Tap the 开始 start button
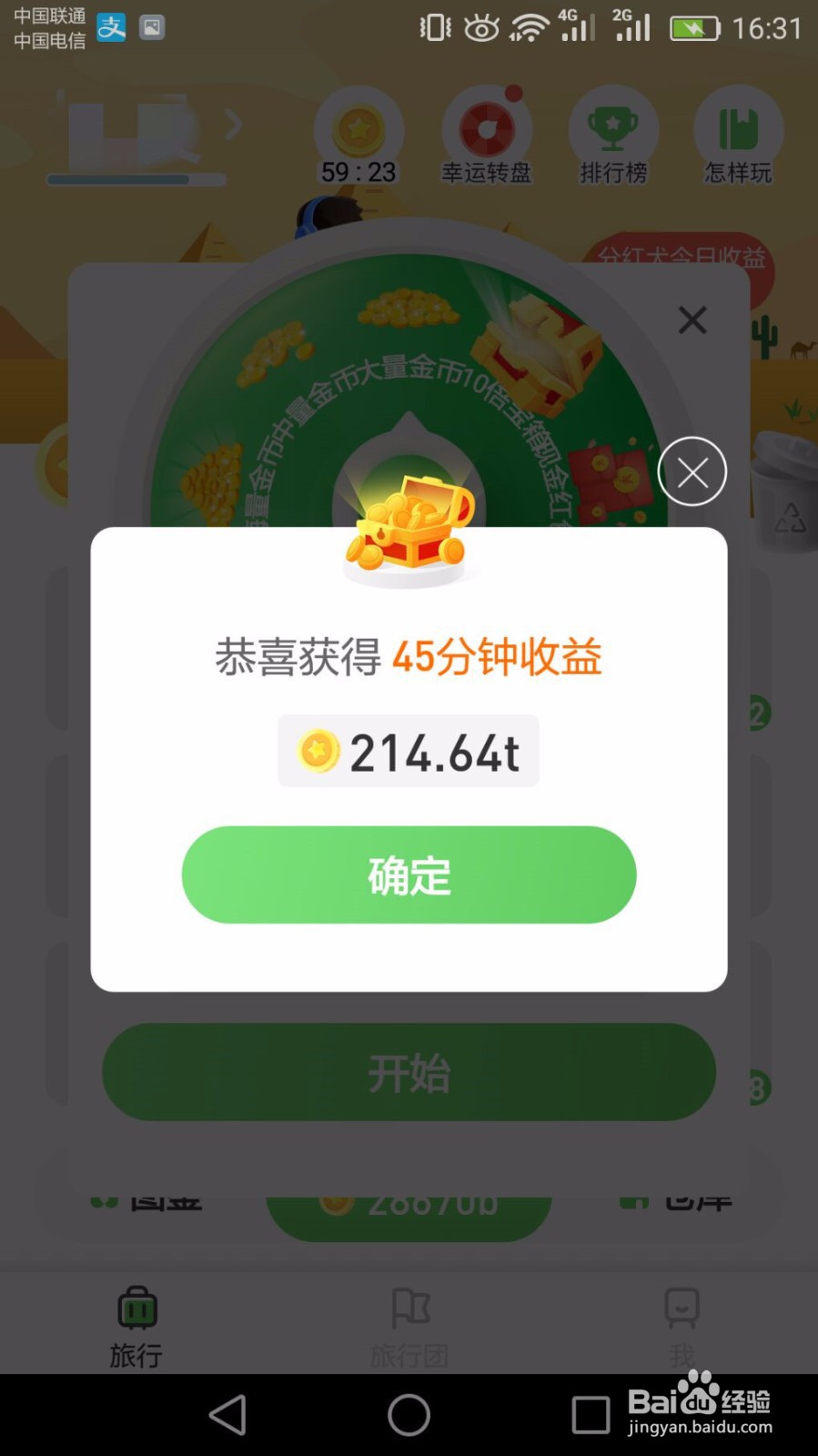818x1456 pixels. (x=408, y=1073)
